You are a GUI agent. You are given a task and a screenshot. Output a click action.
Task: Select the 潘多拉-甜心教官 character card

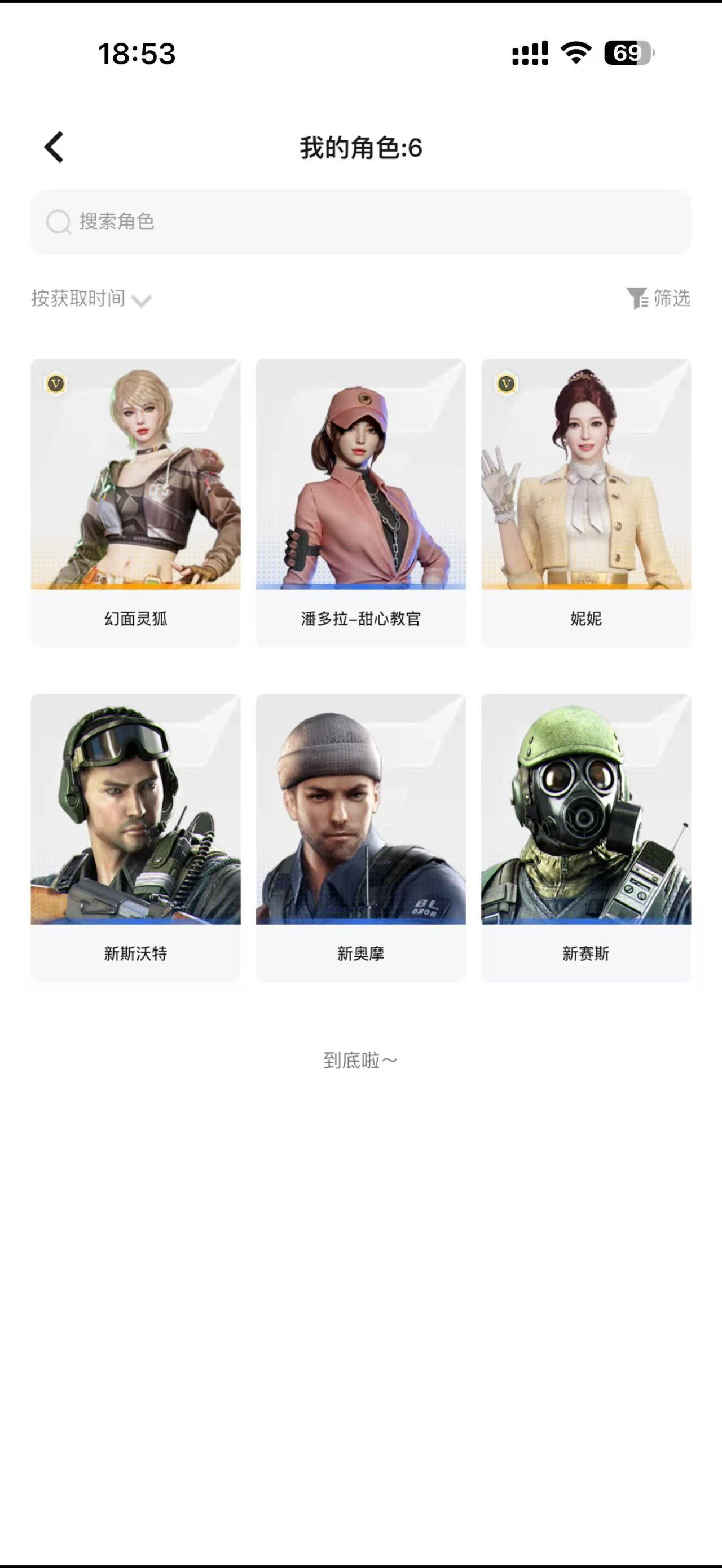[x=360, y=502]
